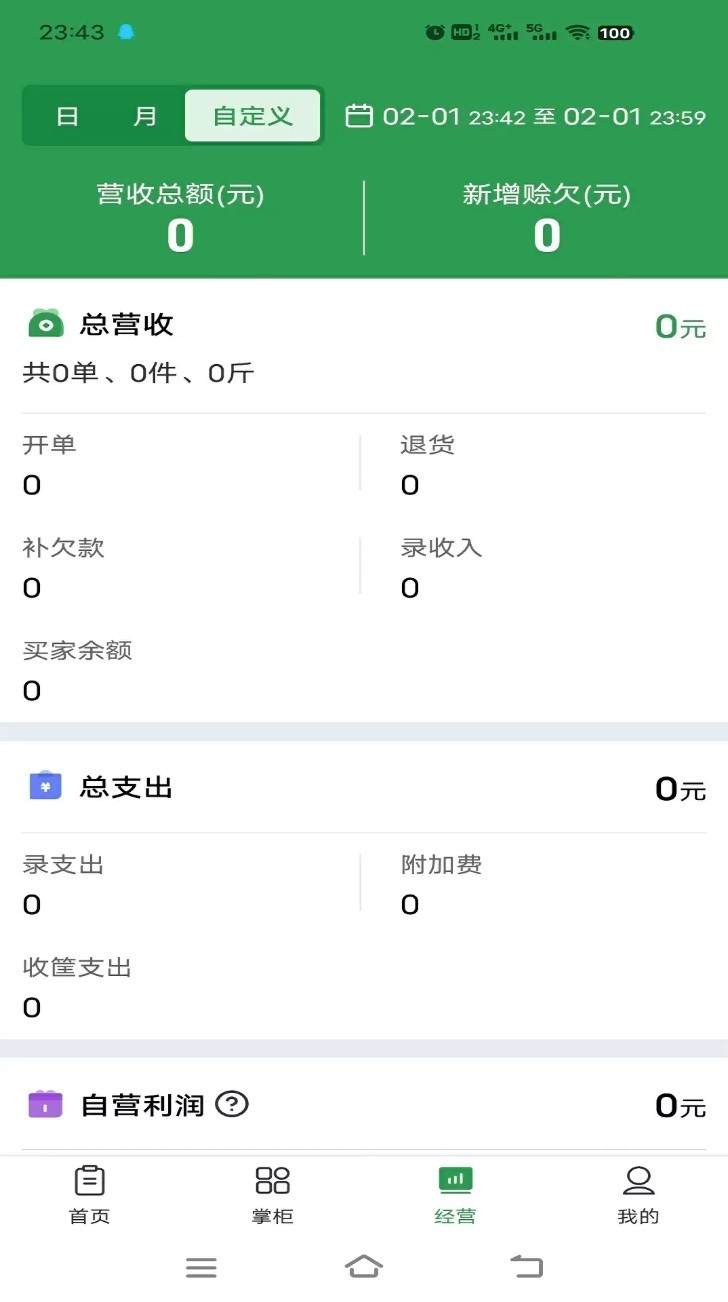
Task: Select the 月 monthly view option
Action: click(145, 115)
